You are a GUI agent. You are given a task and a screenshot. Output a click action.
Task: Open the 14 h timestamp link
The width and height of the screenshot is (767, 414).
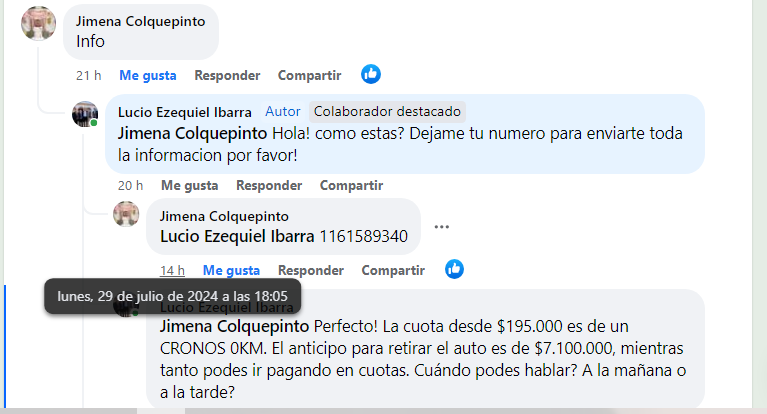(173, 270)
